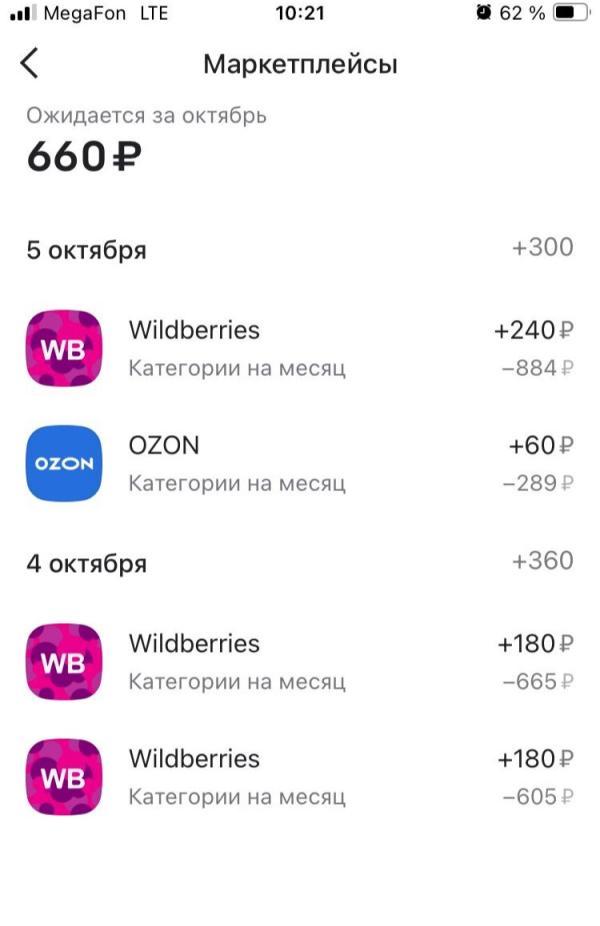View the Wildberries transaction with −665 ₽
Image resolution: width=600 pixels, height=926 pixels.
[300, 662]
